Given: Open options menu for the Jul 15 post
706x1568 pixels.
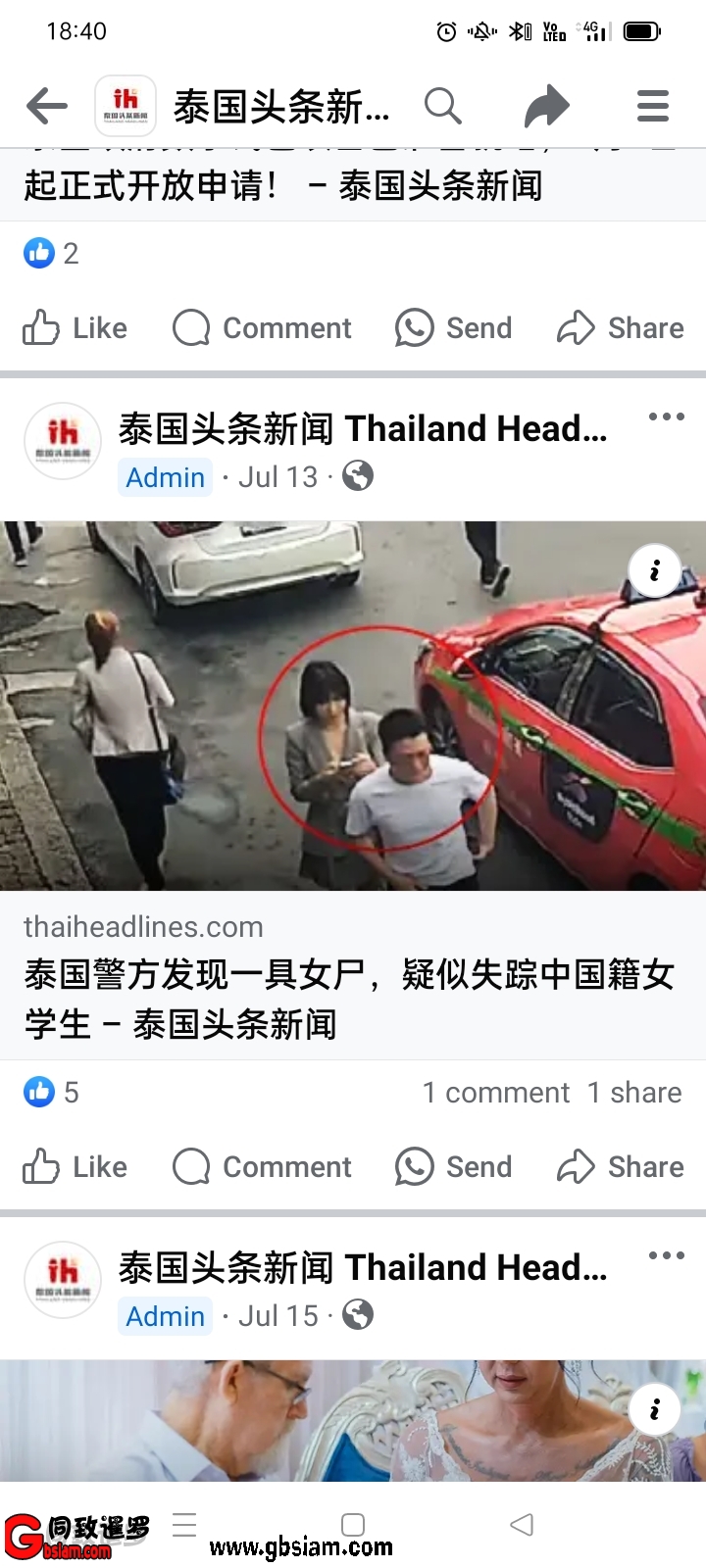Looking at the screenshot, I should coord(666,1256).
